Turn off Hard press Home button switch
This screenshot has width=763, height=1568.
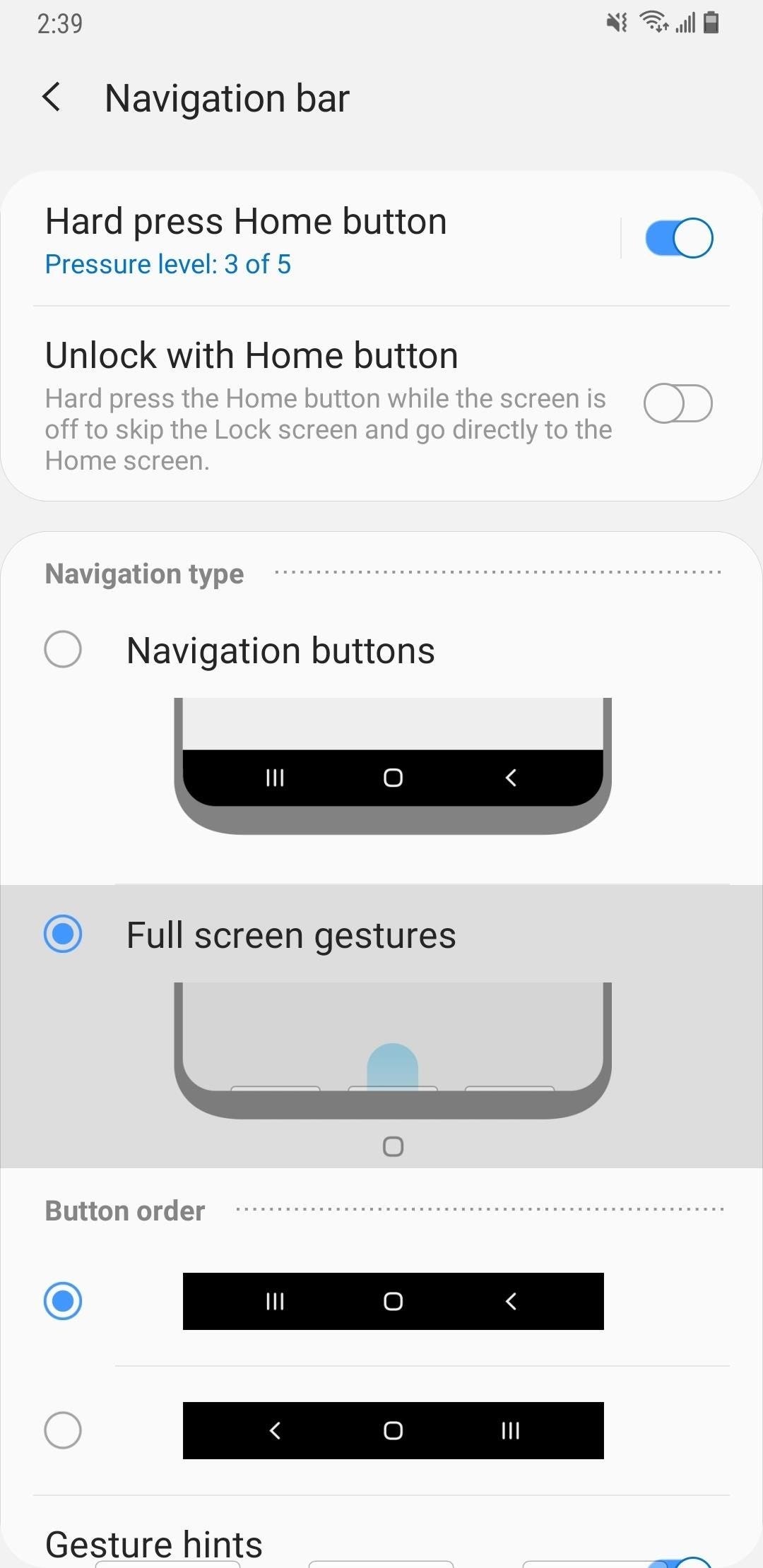click(x=679, y=238)
